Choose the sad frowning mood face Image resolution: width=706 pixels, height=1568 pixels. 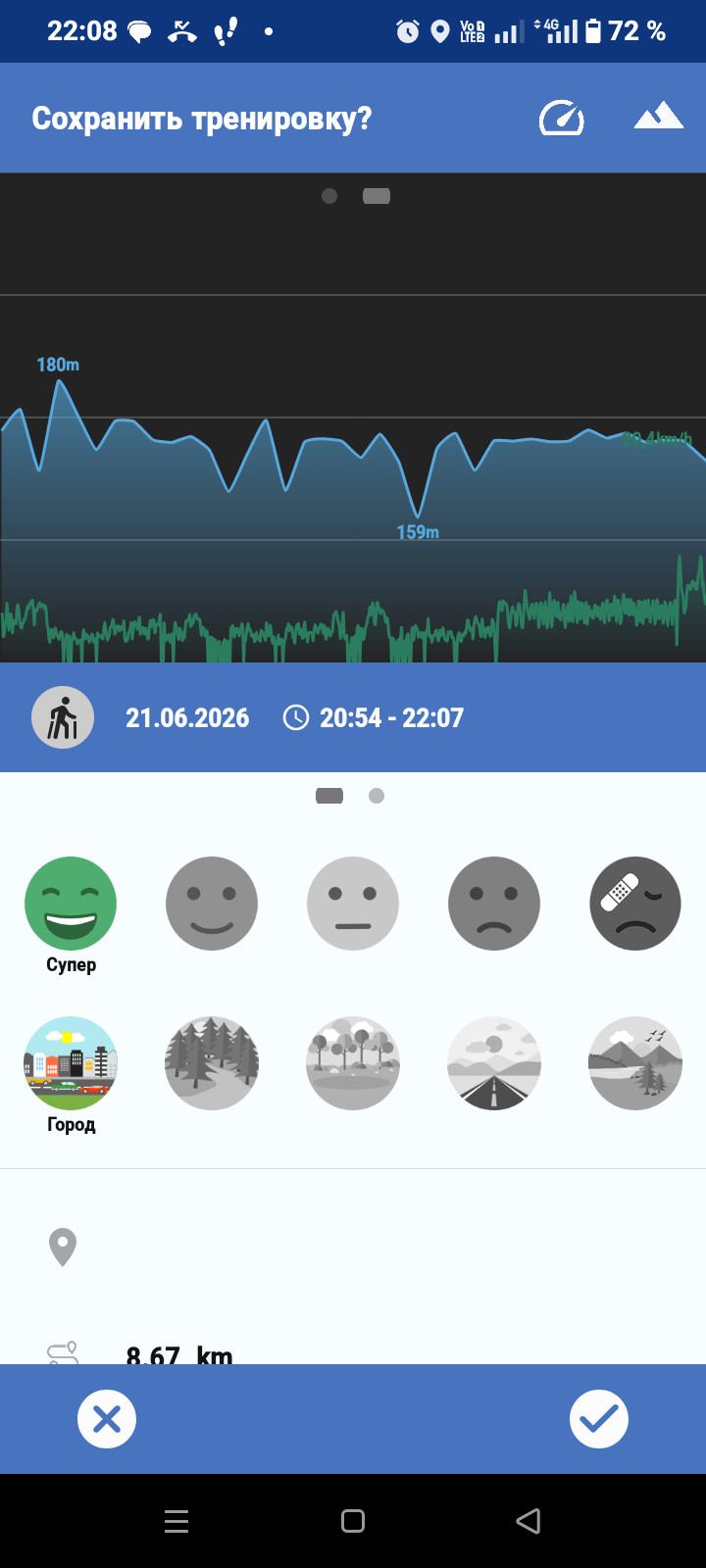[x=494, y=904]
